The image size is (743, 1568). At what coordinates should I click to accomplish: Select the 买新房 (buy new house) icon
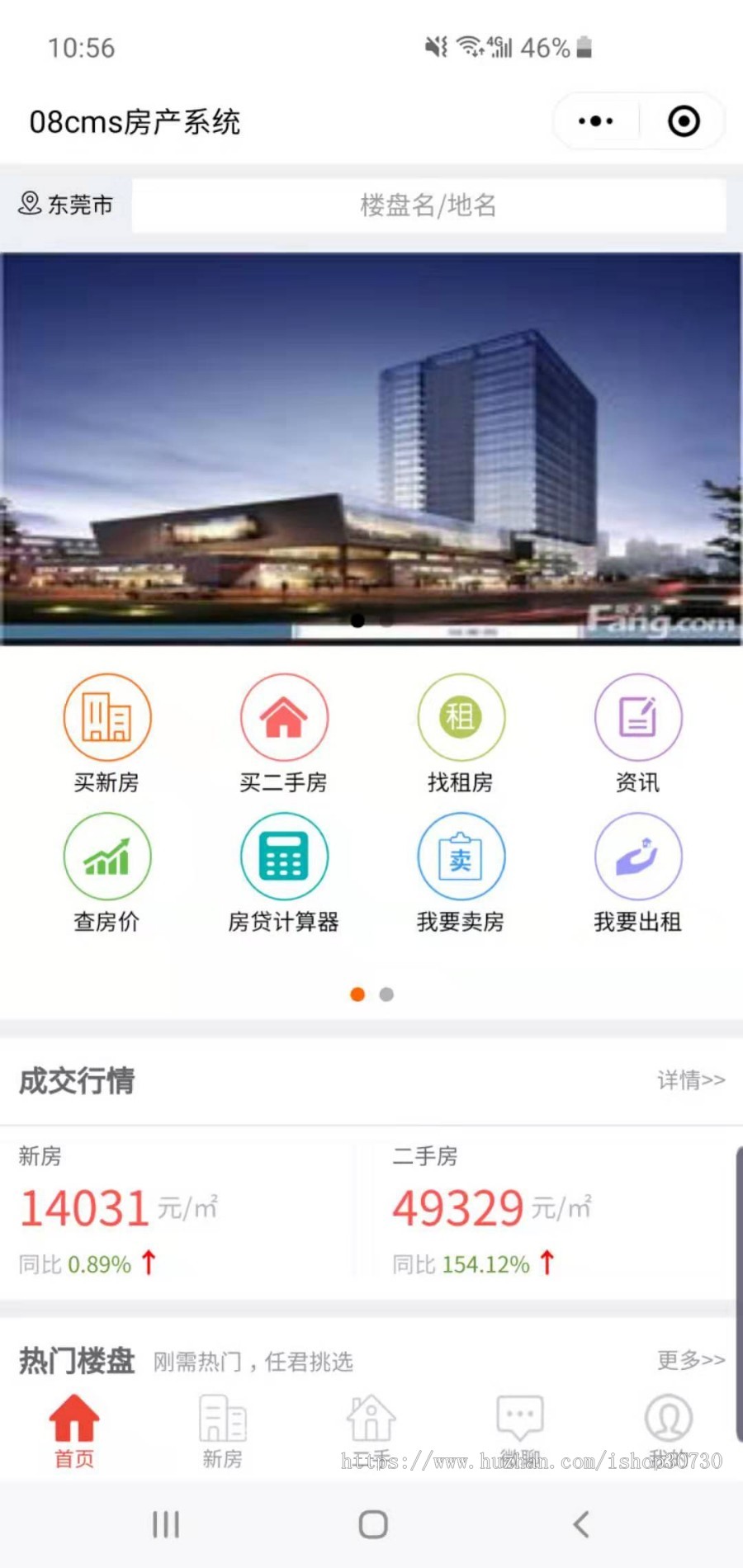click(107, 716)
